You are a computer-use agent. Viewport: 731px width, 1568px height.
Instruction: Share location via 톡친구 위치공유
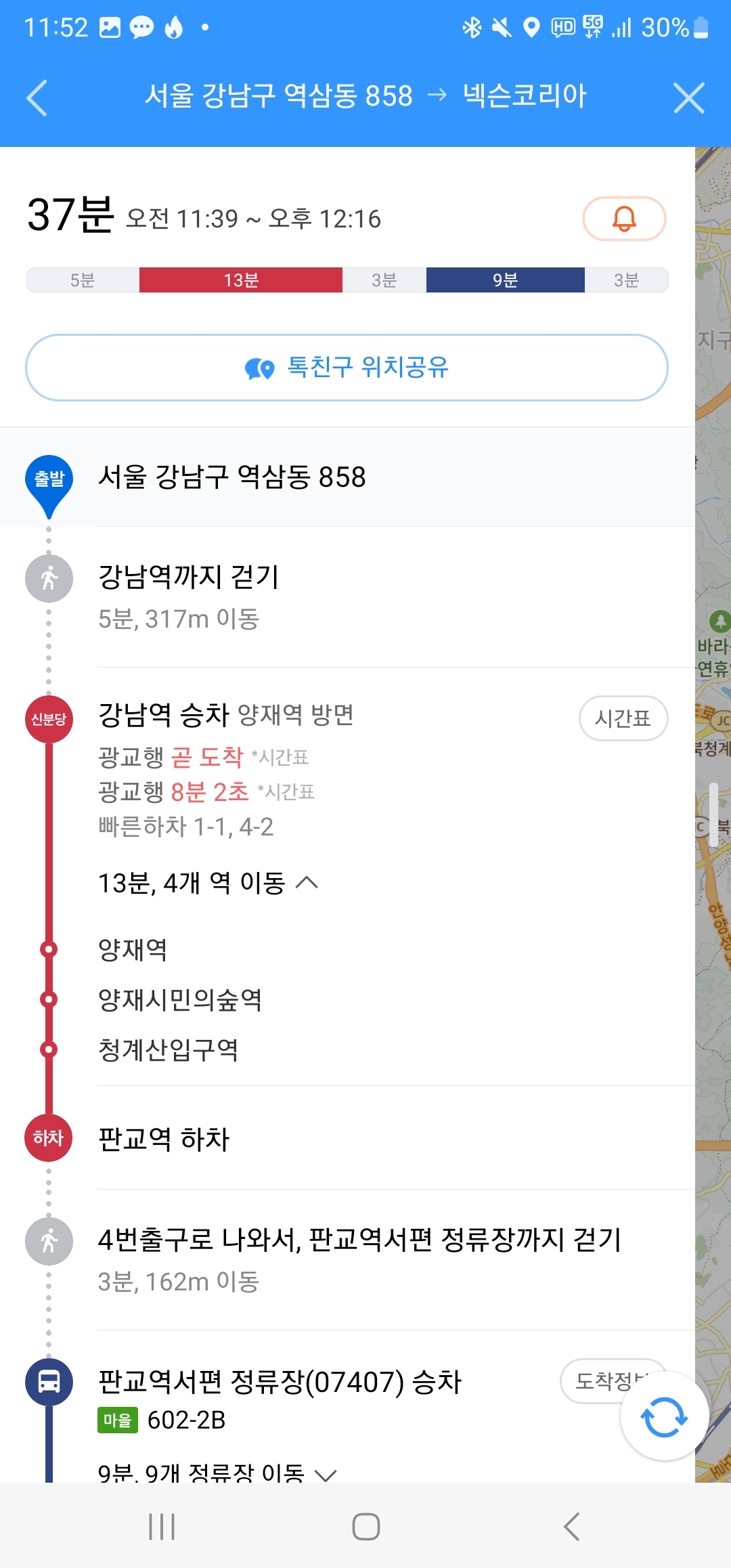coord(347,368)
